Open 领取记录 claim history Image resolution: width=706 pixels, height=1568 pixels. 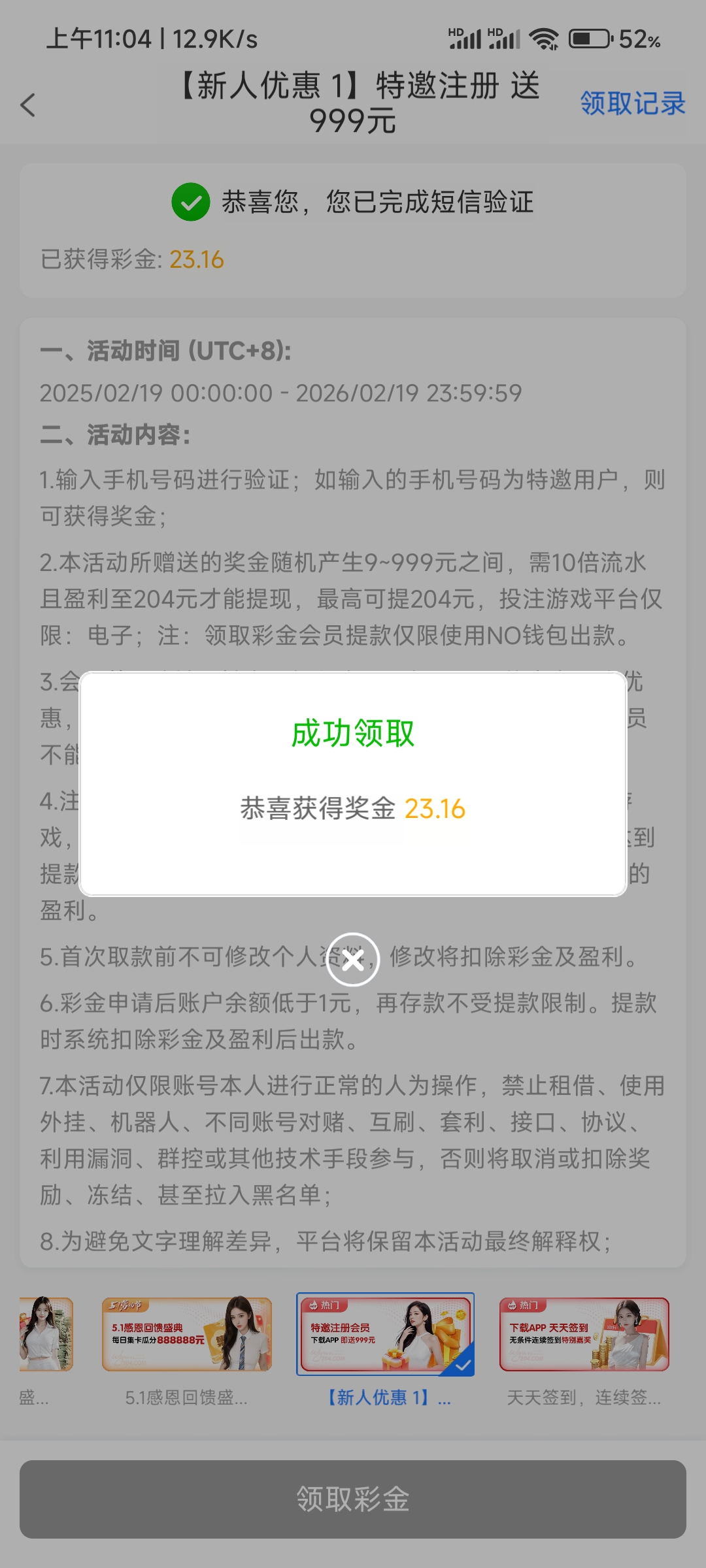tap(632, 104)
